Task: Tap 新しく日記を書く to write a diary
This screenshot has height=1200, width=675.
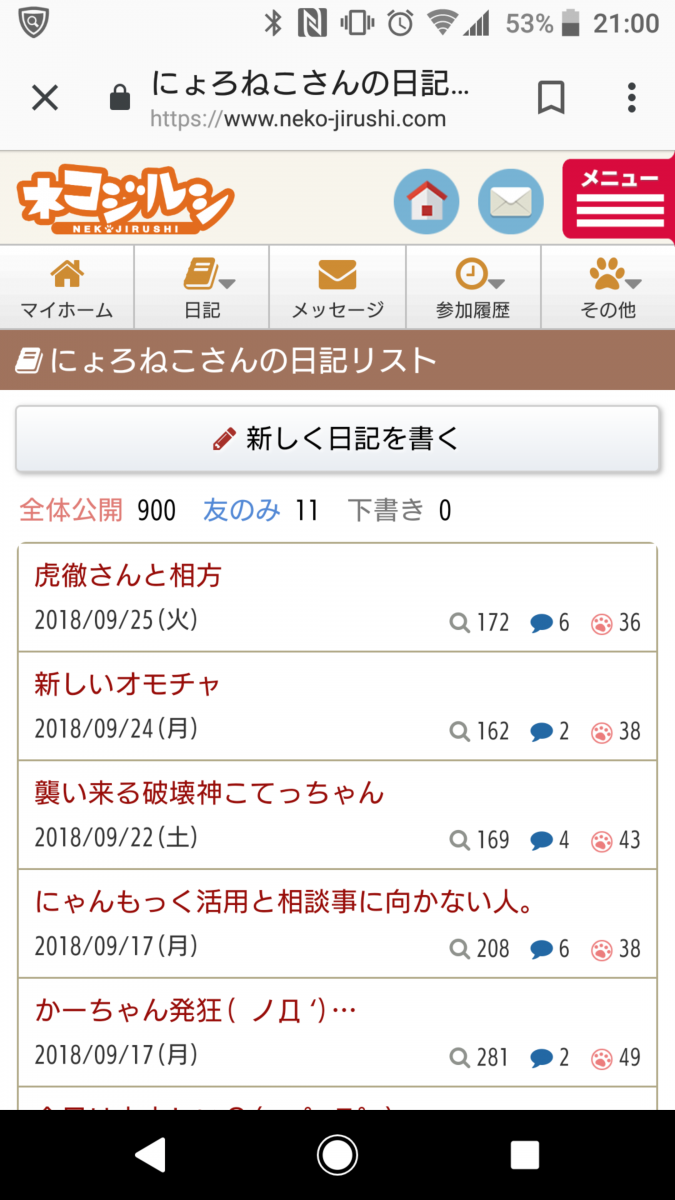Action: [x=337, y=438]
